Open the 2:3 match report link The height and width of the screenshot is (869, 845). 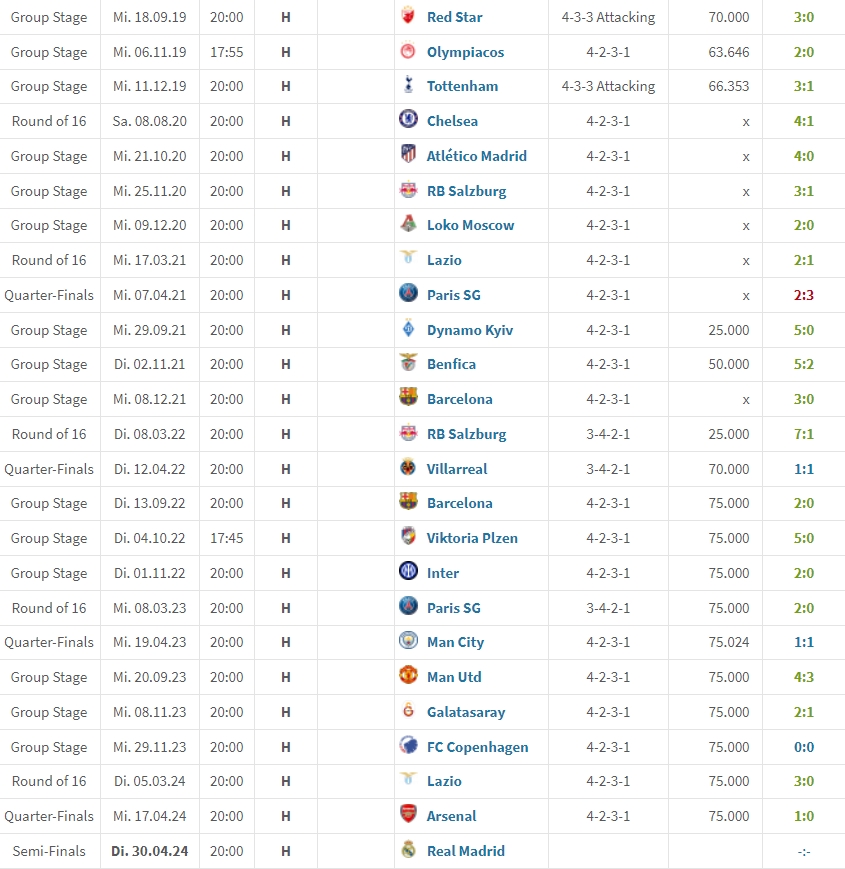pos(803,295)
